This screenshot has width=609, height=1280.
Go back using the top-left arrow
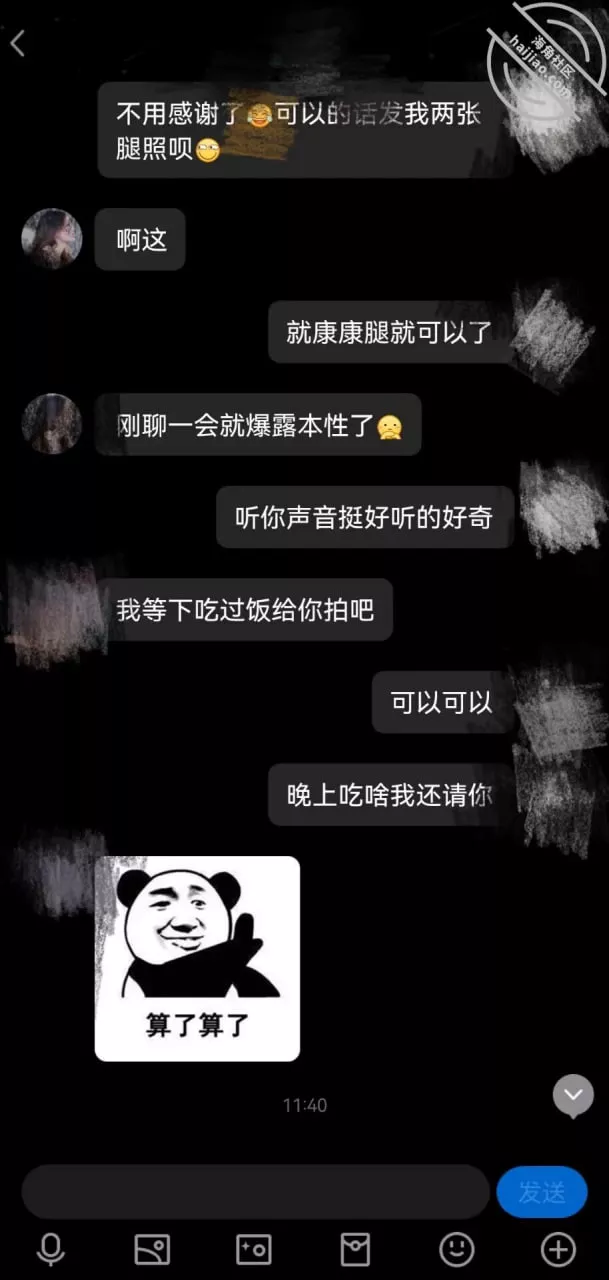[x=17, y=43]
